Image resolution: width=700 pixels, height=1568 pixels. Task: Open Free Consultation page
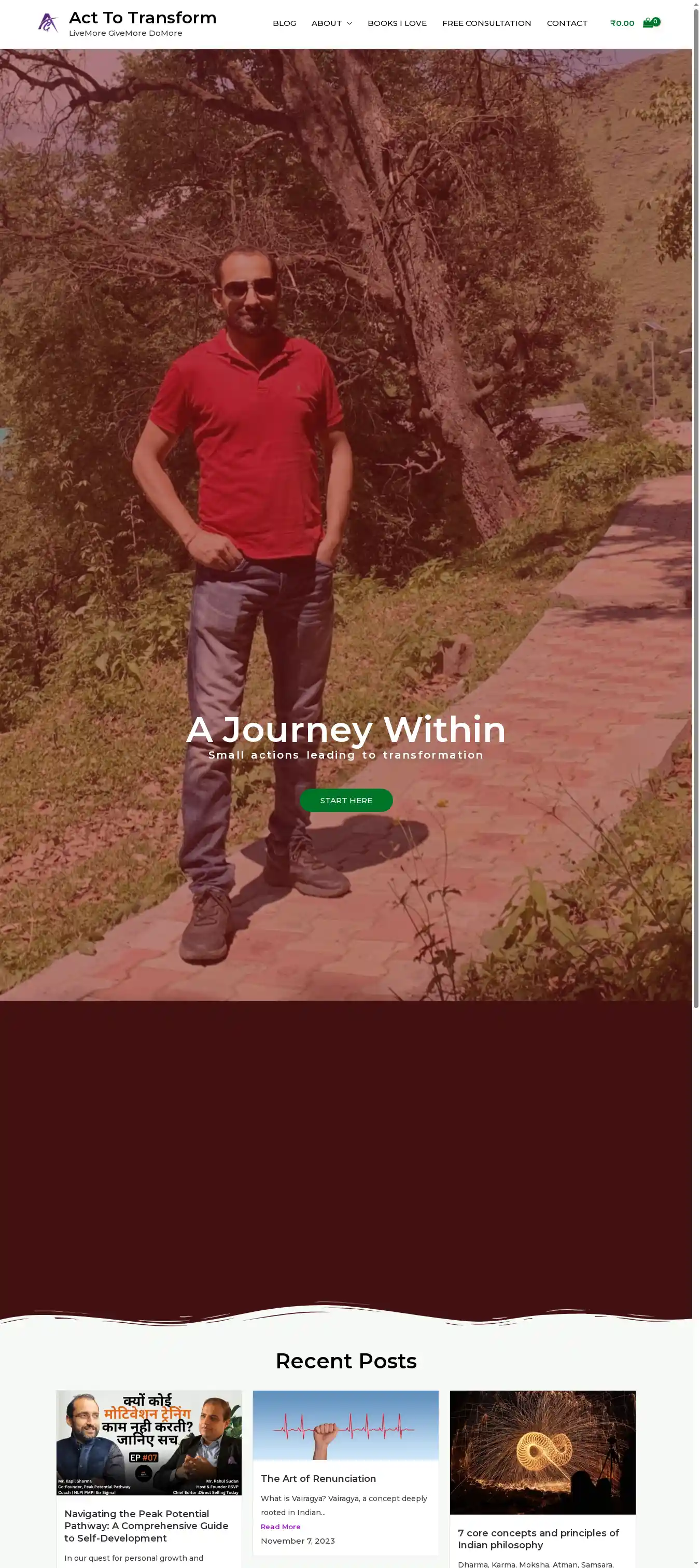click(486, 23)
